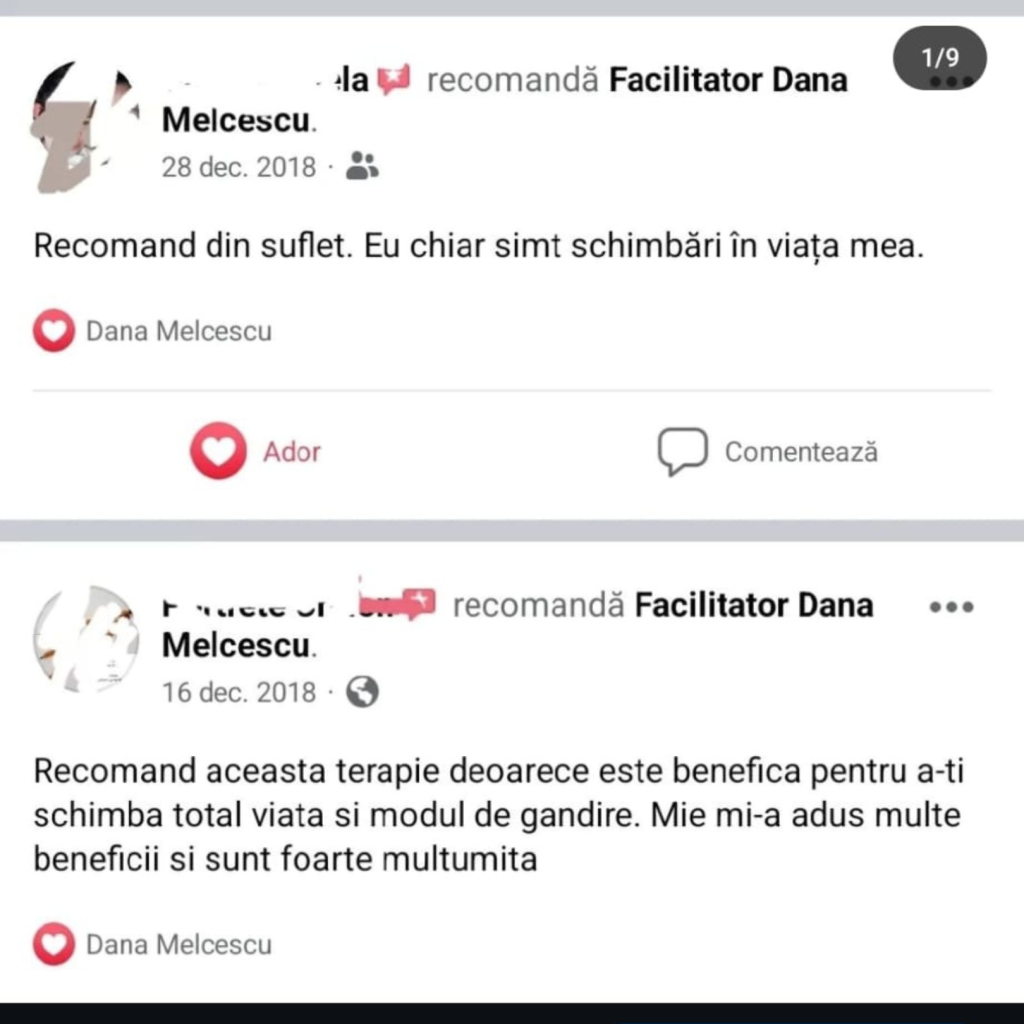
Task: View reactions under the 'Recomand din suflet' post
Action: 152,332
